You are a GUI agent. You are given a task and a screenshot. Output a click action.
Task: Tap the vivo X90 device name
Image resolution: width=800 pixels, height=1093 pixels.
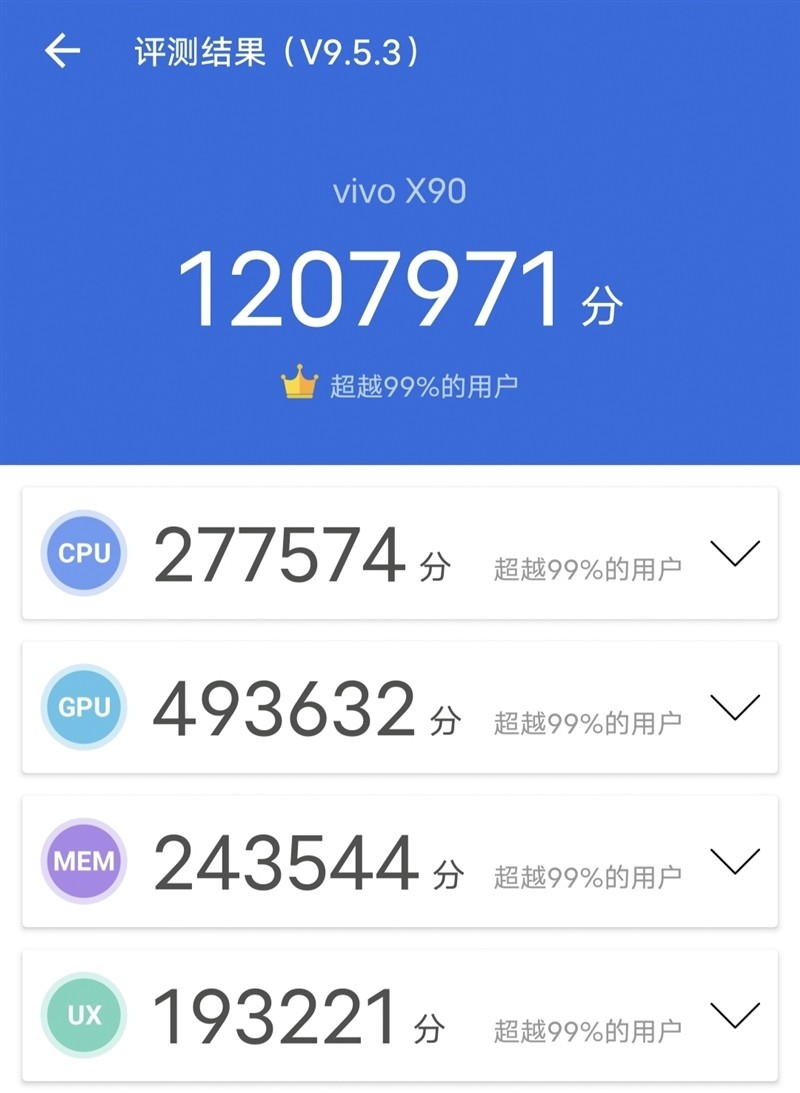(398, 185)
